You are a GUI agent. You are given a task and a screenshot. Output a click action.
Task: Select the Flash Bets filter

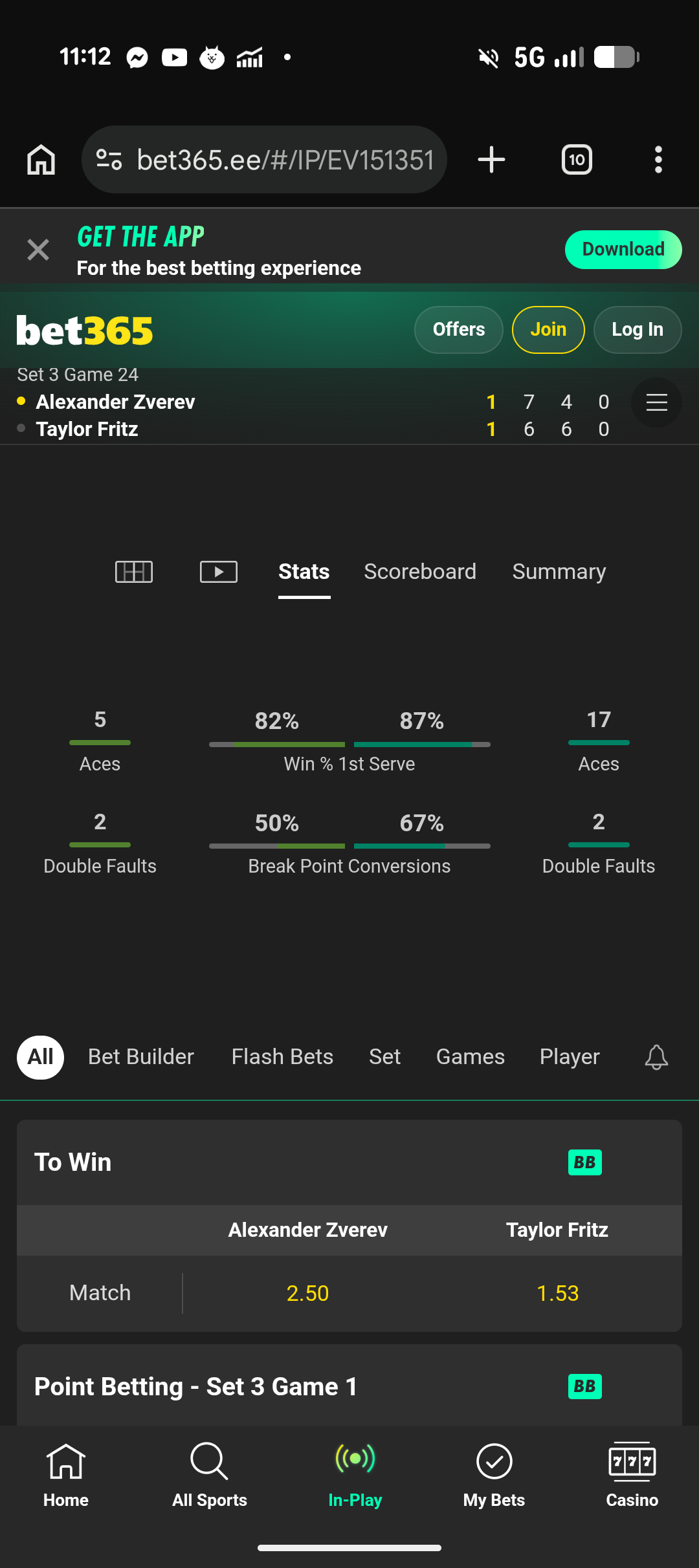(x=282, y=1057)
